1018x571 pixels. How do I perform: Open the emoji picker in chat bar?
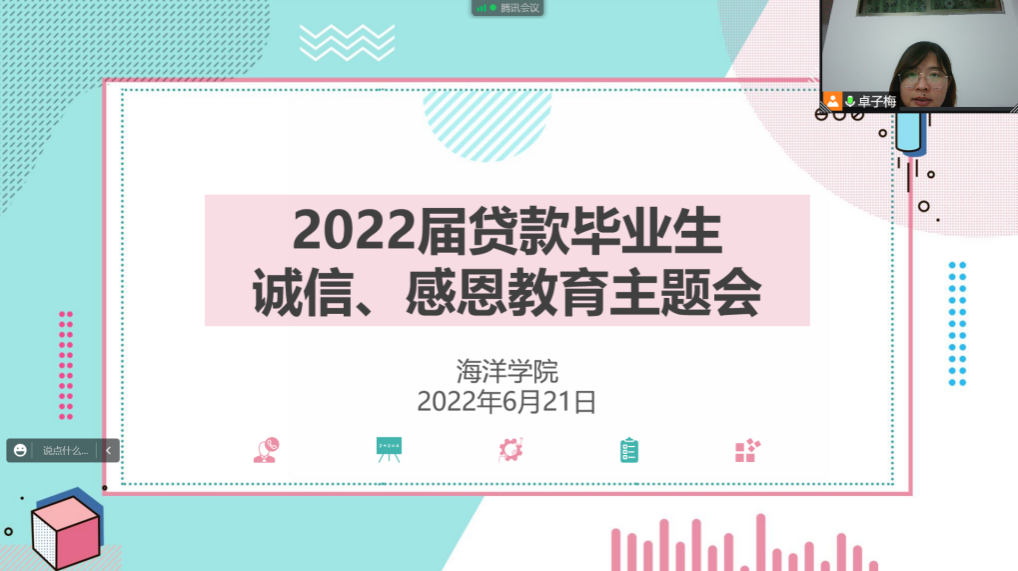pyautogui.click(x=20, y=450)
